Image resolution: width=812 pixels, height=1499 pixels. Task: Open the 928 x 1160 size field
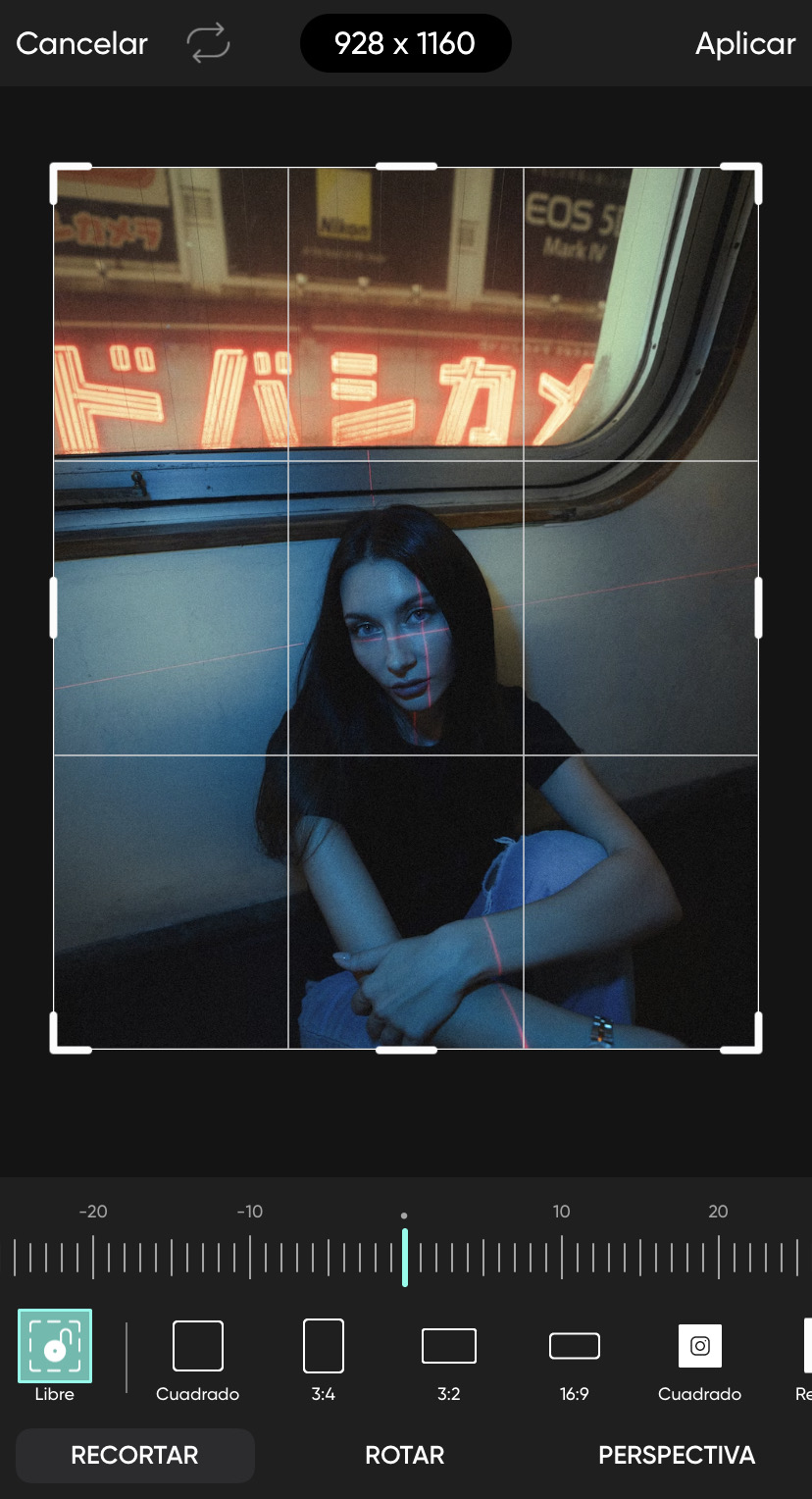coord(405,44)
